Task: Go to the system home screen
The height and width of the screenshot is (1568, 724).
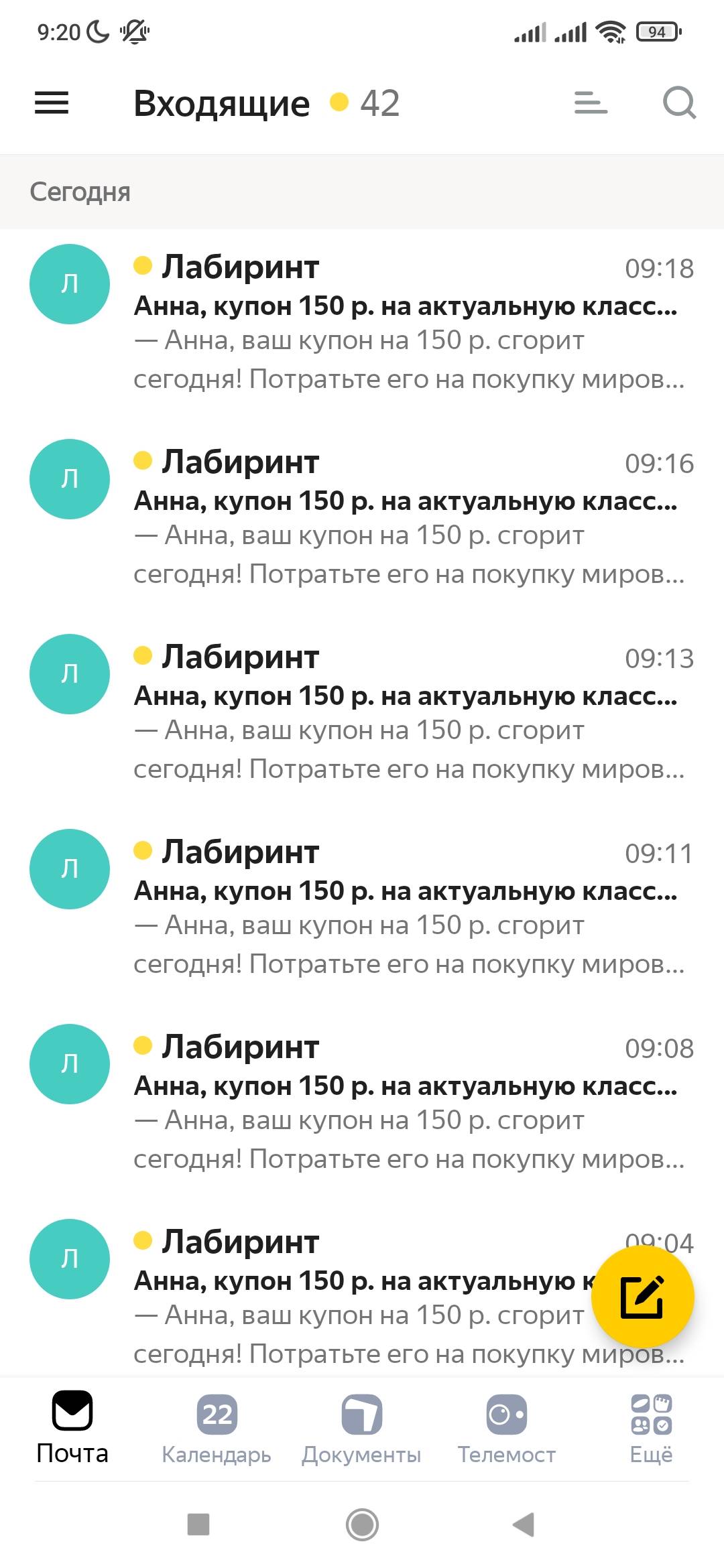Action: tap(362, 1524)
